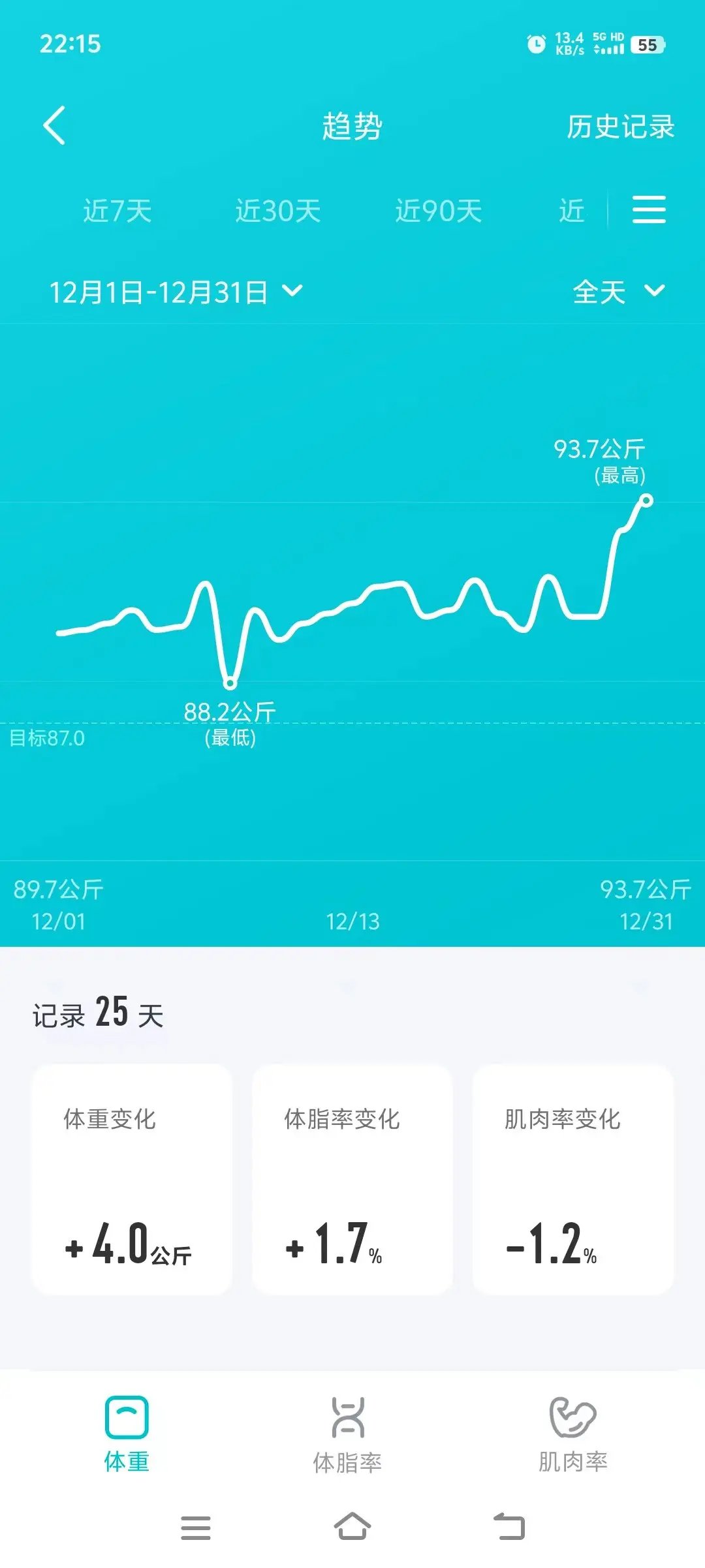Tap the system back button

(x=509, y=1527)
